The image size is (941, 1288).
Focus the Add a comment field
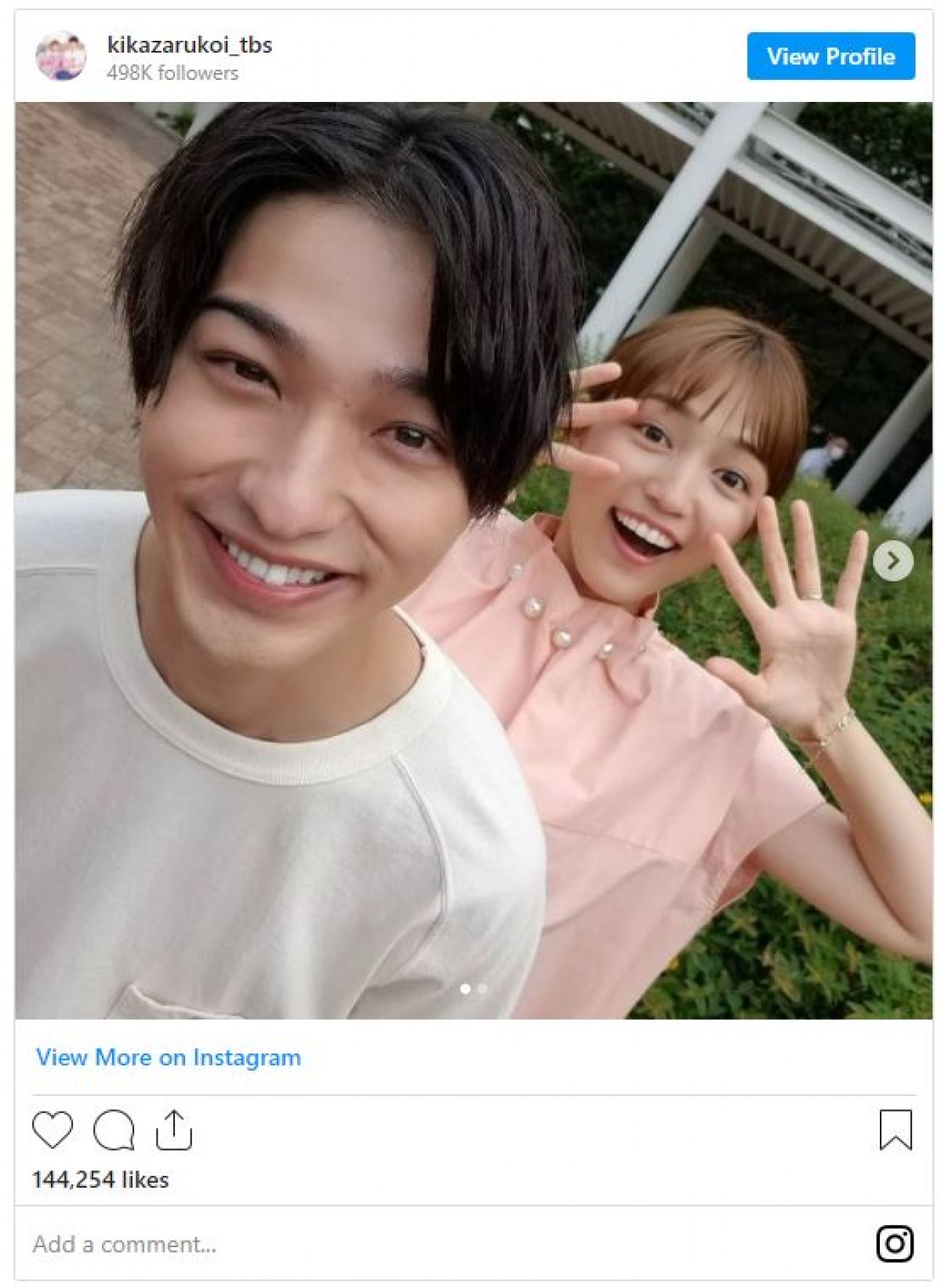click(392, 1244)
